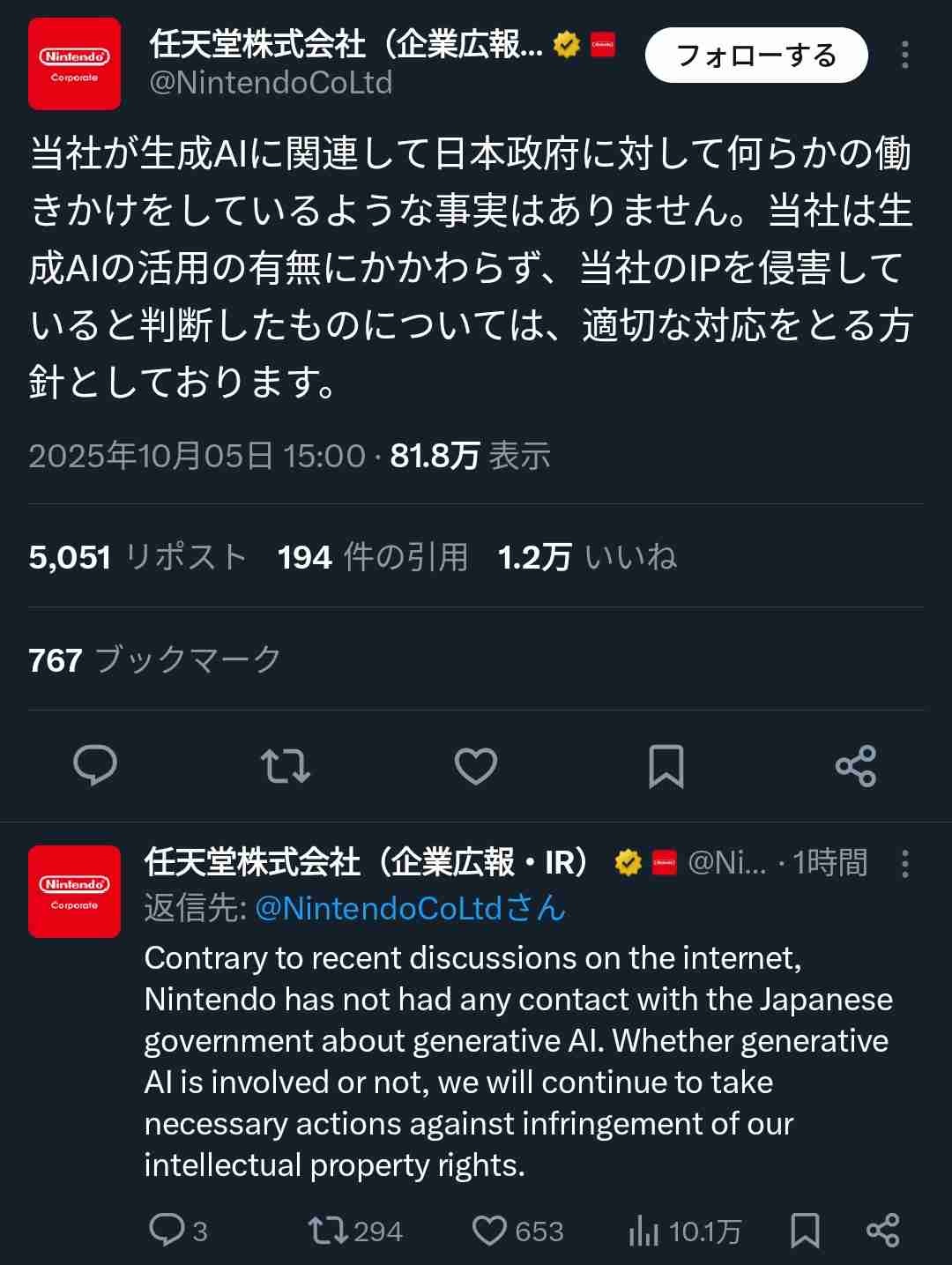The width and height of the screenshot is (952, 1265).
Task: Open overflow menu on the main post
Action: pos(904,56)
